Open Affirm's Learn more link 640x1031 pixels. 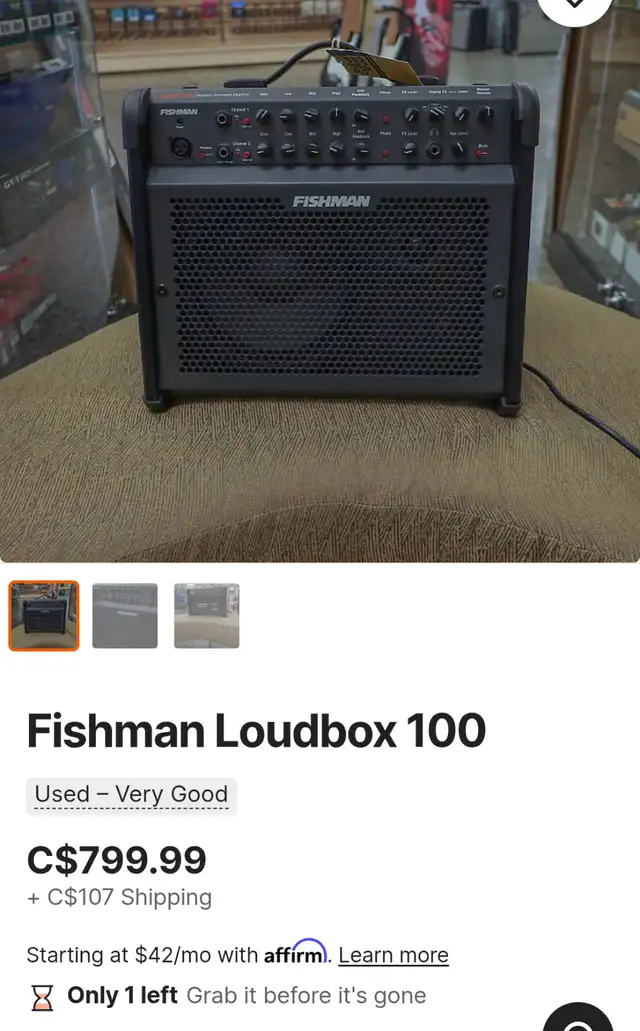[393, 955]
